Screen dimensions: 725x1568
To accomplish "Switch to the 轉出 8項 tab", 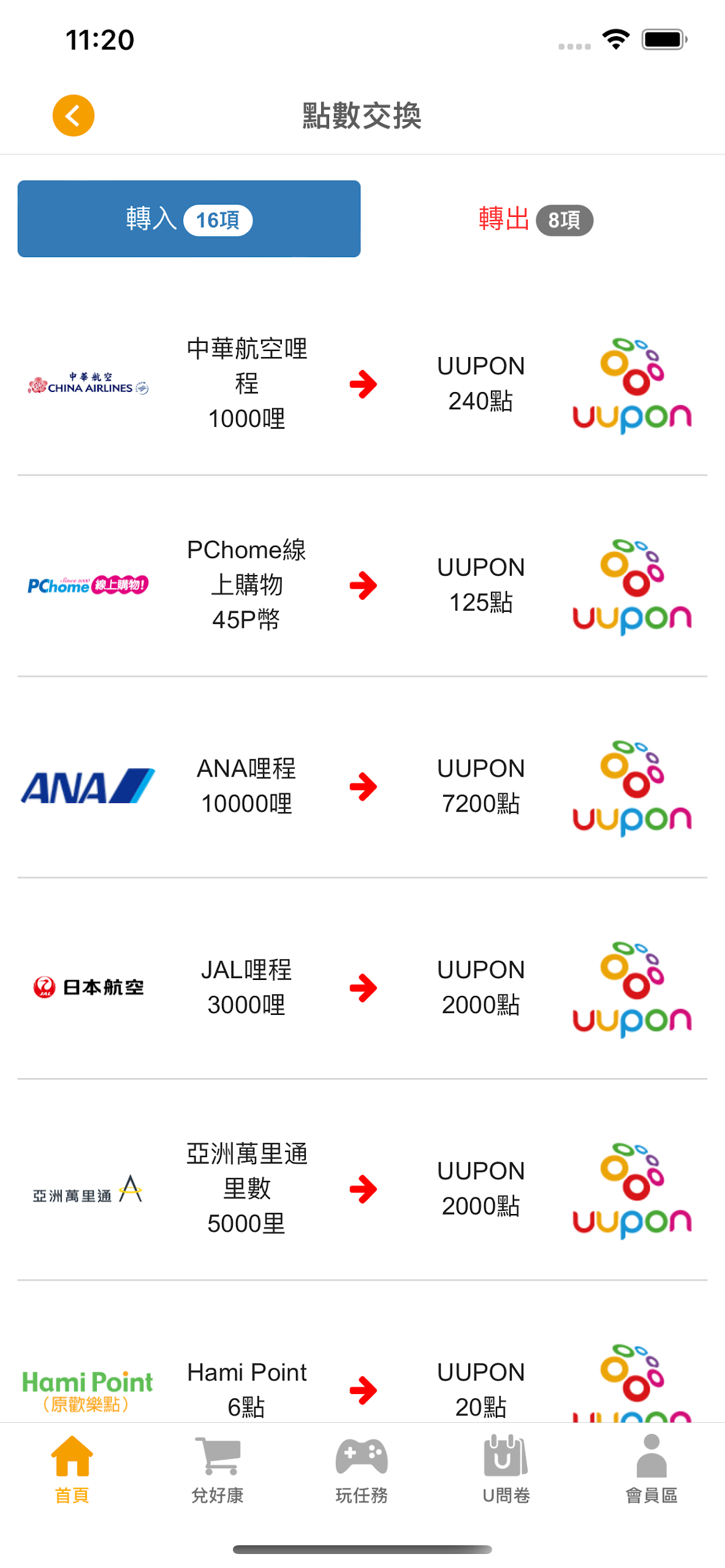I will [534, 219].
